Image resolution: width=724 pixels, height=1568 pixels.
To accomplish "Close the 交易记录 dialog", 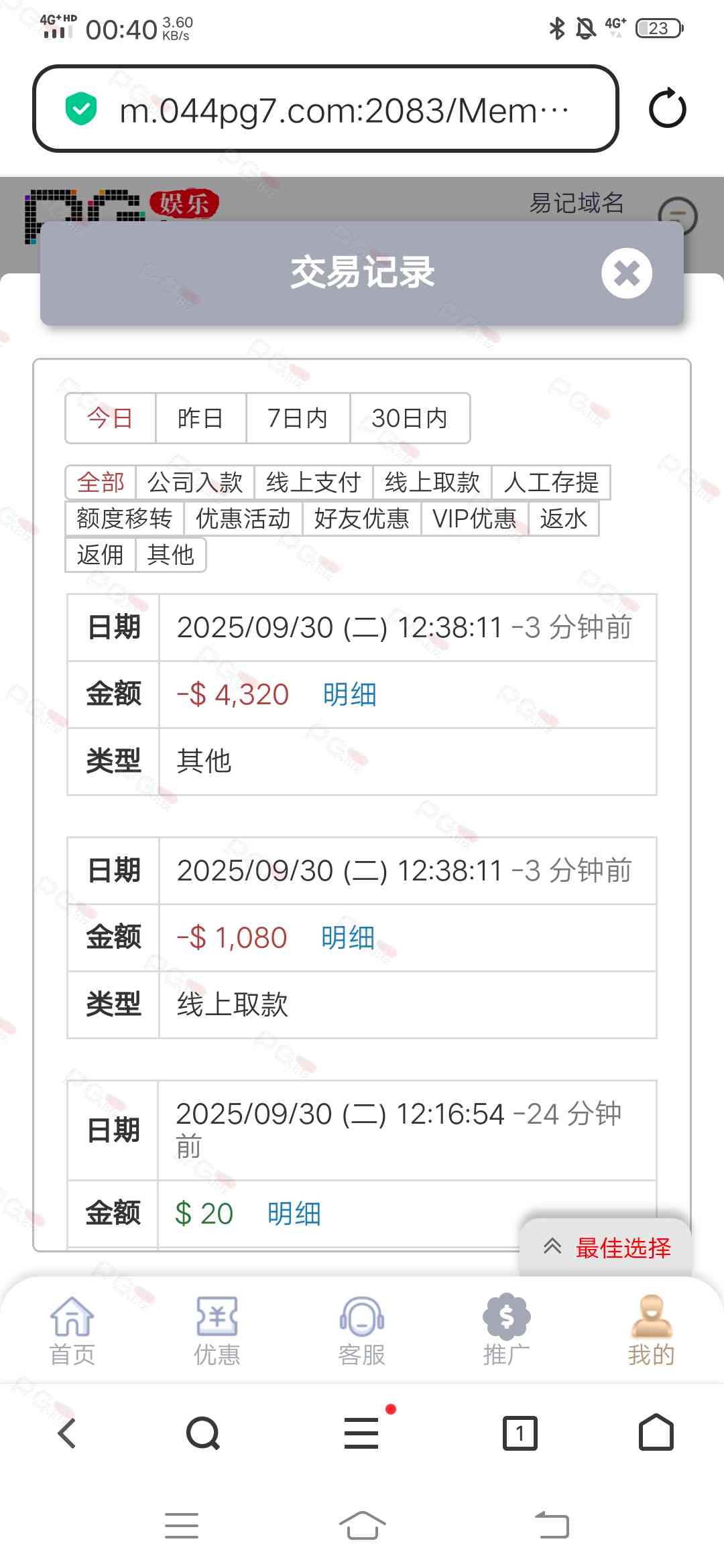I will (626, 273).
